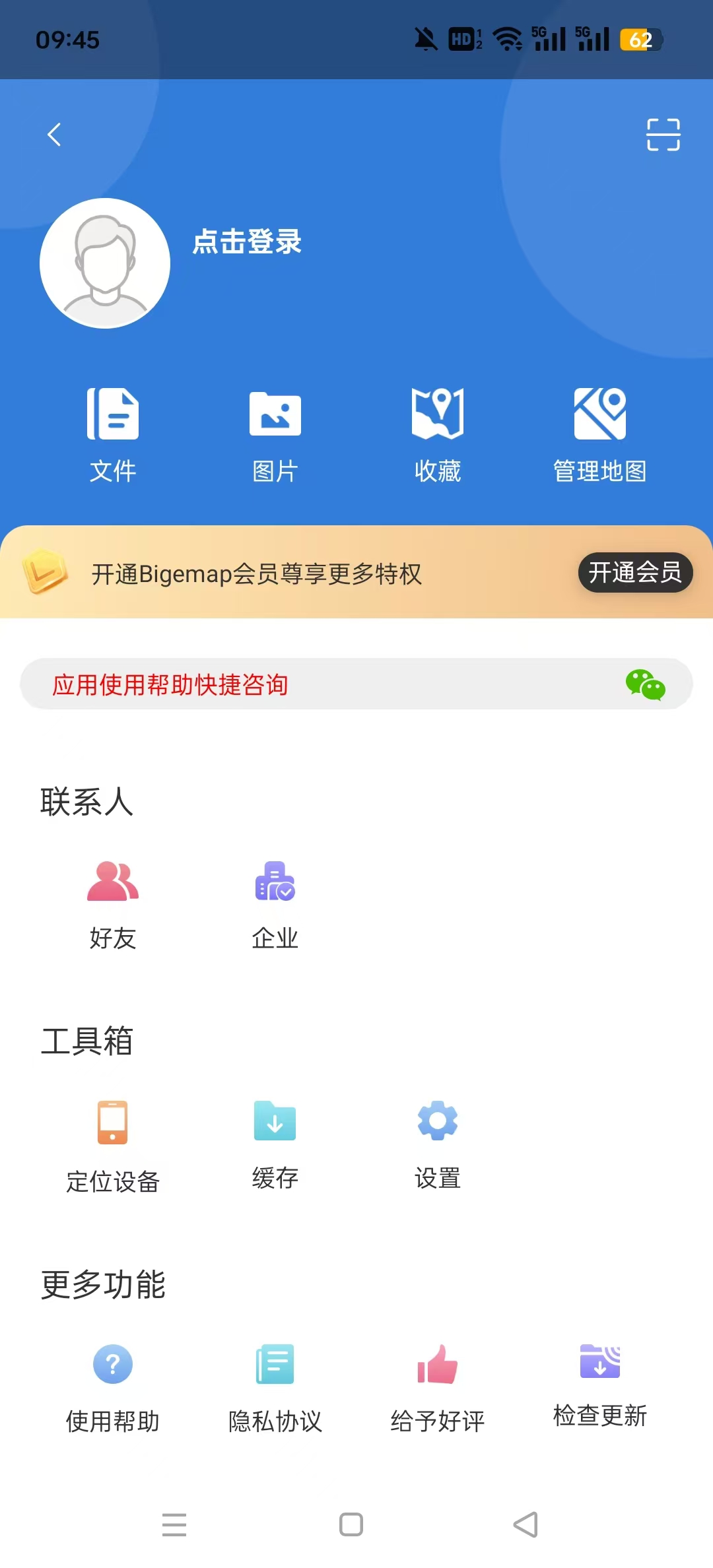Open the 设置 (Settings) panel
Screen dimensions: 713x1568
pos(437,1142)
